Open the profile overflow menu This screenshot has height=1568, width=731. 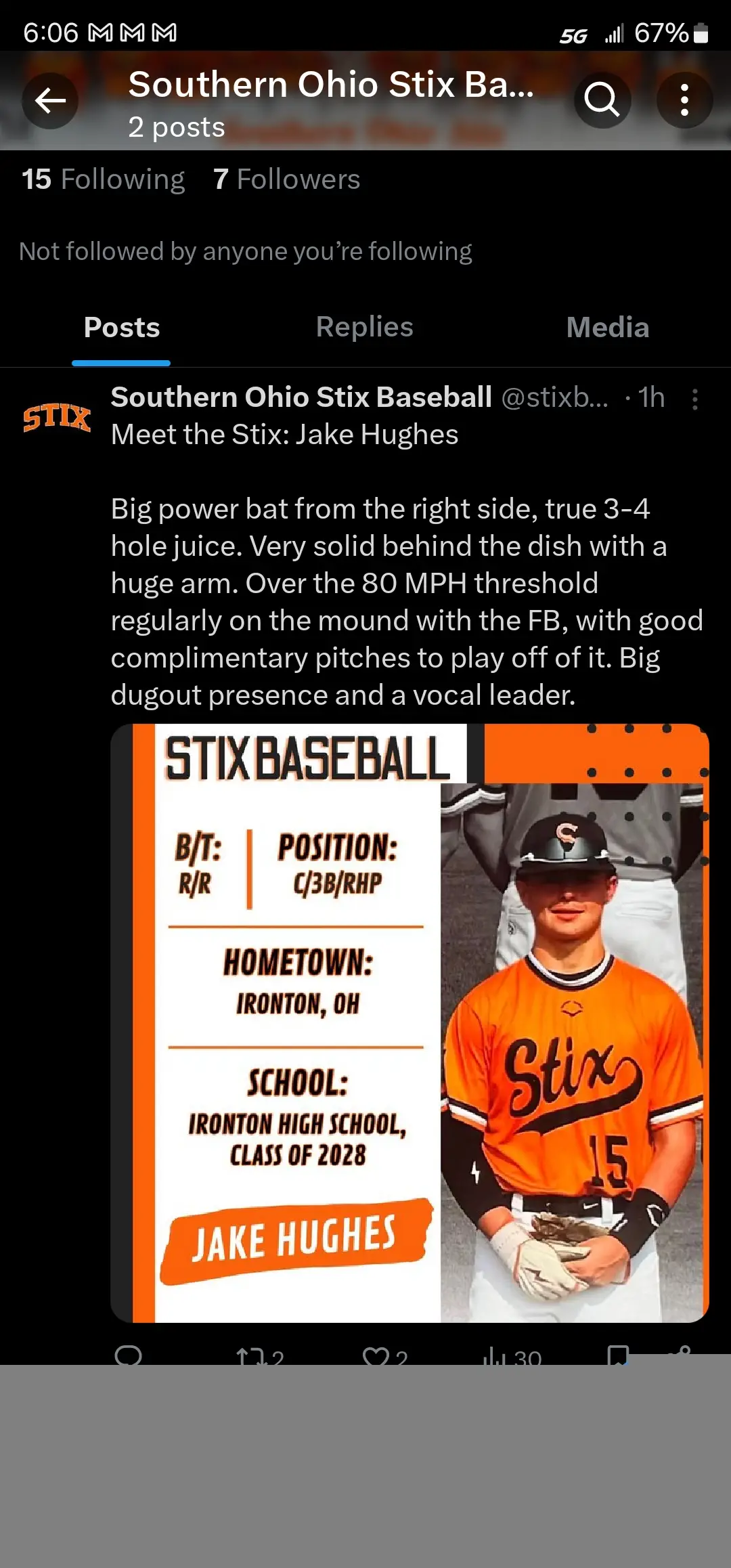[x=684, y=101]
